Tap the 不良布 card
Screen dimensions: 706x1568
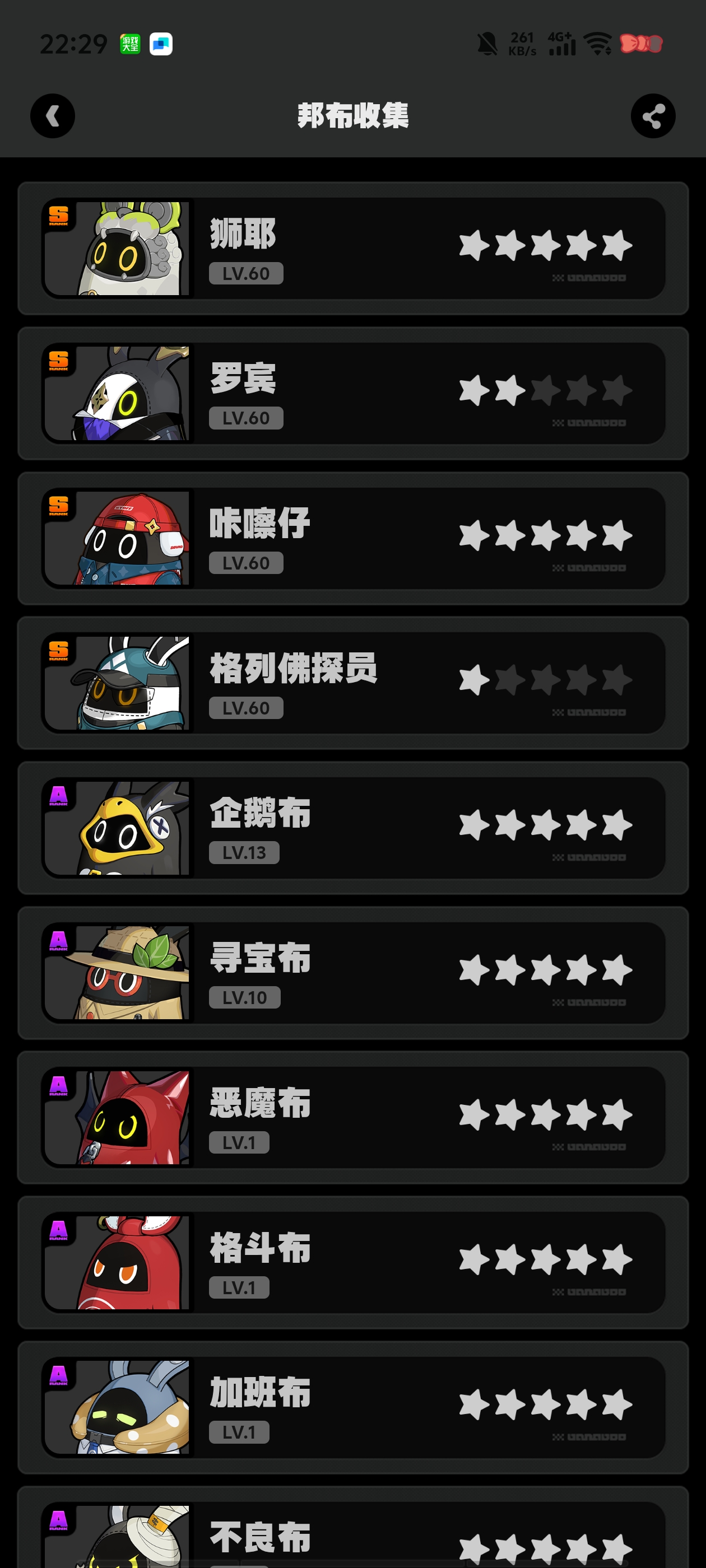tap(352, 1537)
